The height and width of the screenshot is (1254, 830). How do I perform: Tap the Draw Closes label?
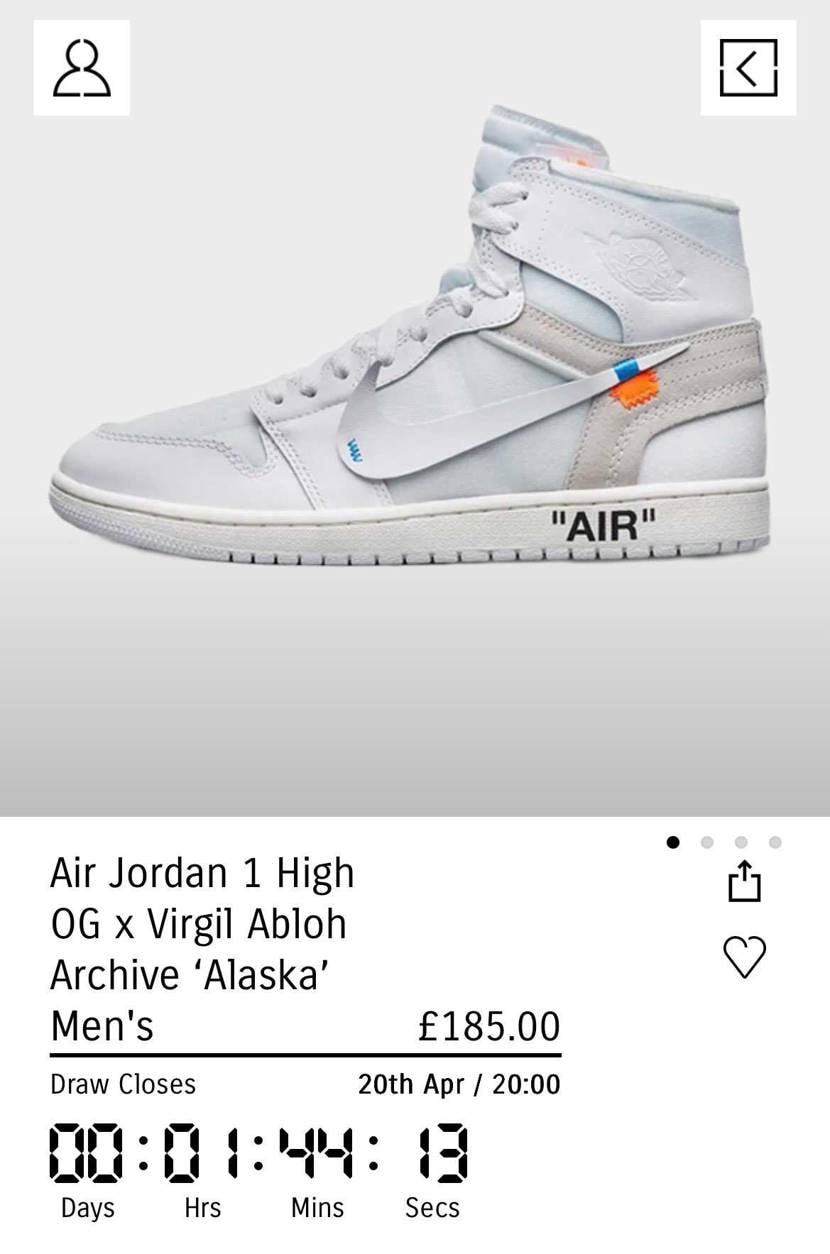point(122,1084)
